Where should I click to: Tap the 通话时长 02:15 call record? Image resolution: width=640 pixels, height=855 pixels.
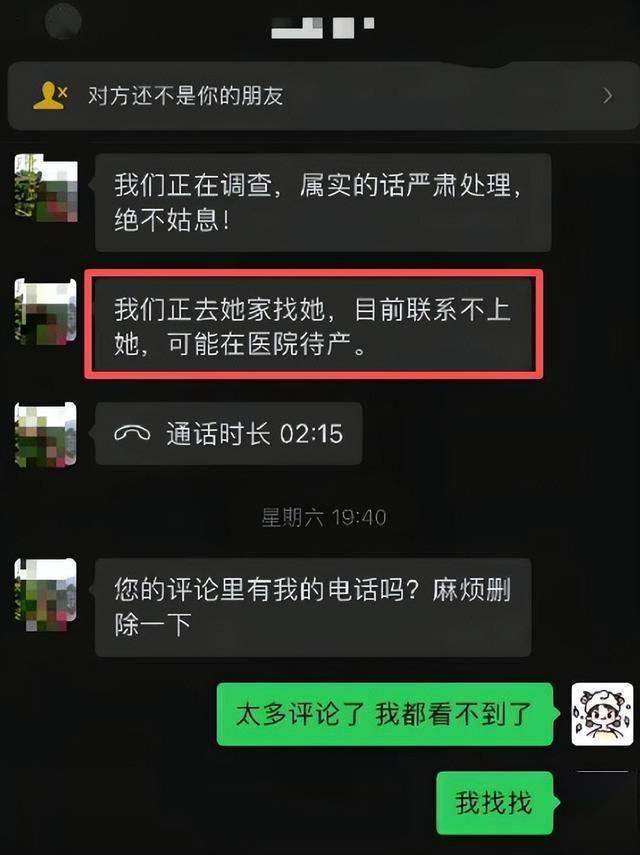[228, 432]
